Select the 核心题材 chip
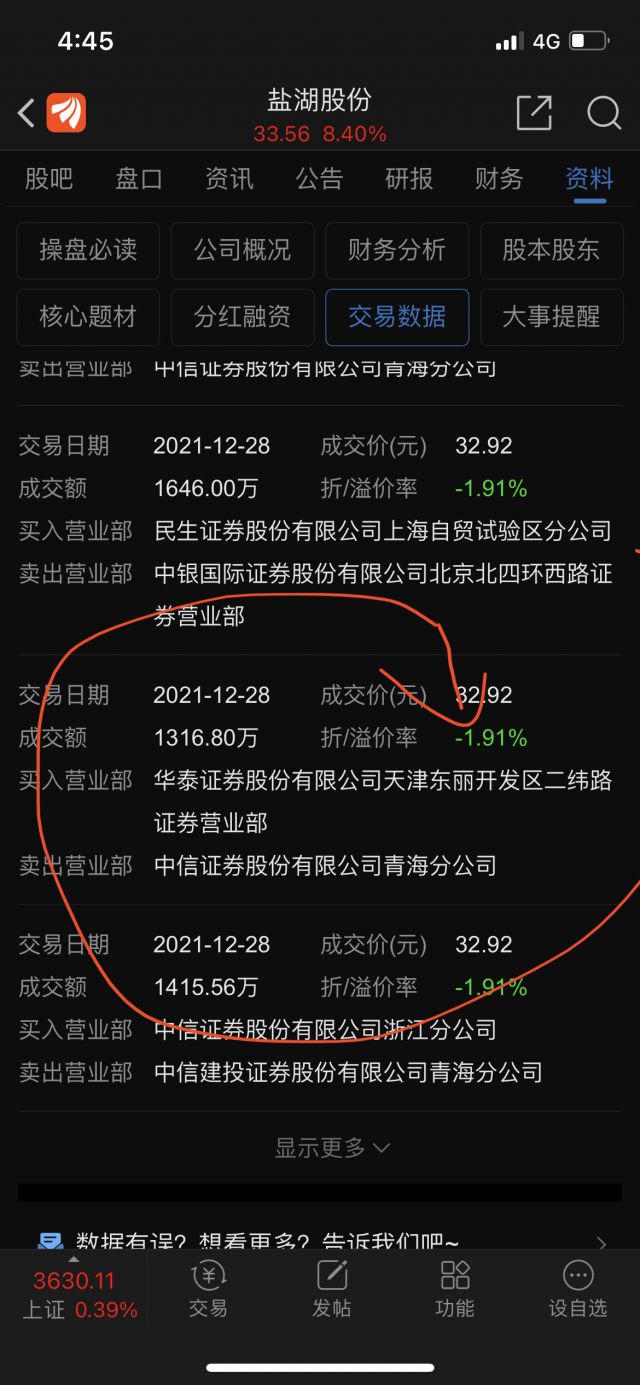Screen dimensions: 640x1385 tap(88, 317)
